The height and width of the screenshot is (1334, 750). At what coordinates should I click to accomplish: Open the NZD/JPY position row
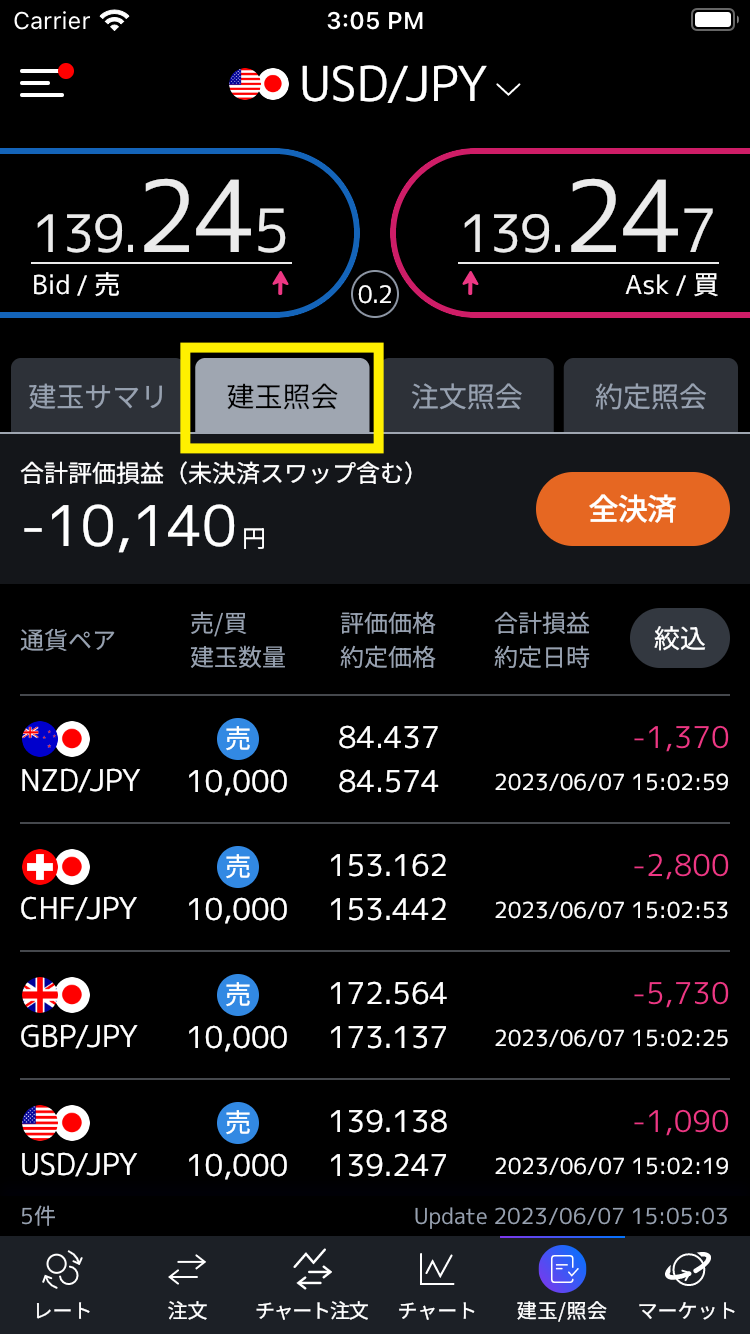click(375, 759)
